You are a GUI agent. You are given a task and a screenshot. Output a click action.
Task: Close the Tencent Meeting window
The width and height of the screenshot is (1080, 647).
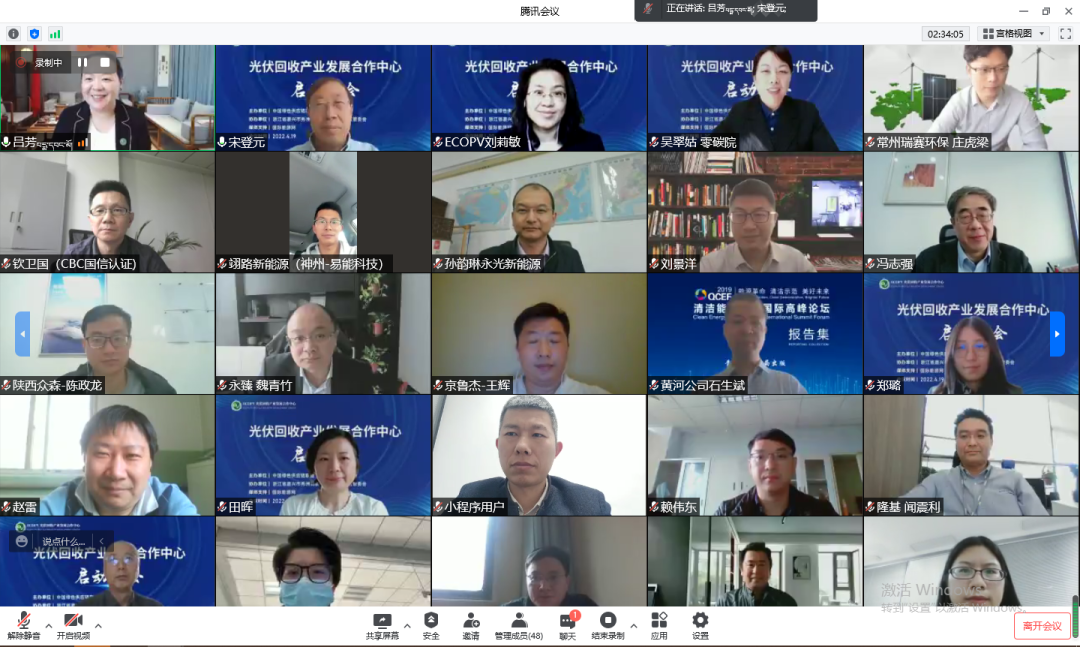1067,11
